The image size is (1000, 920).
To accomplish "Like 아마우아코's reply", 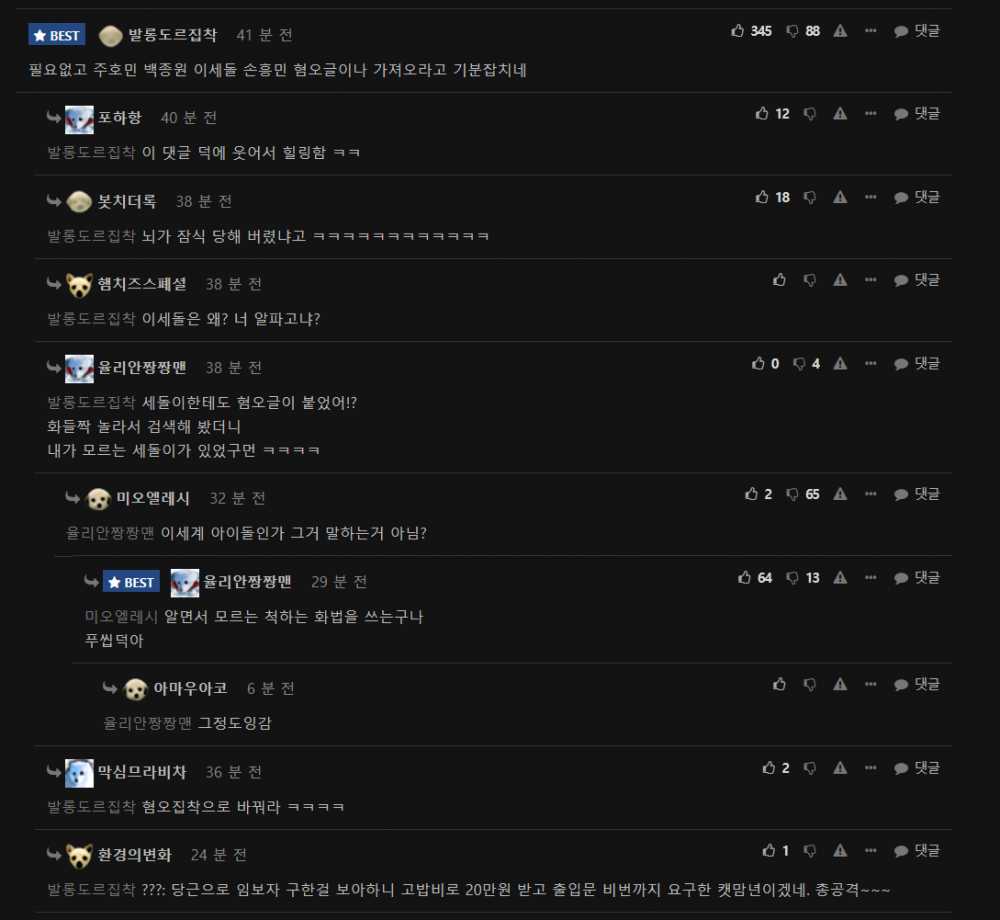I will pyautogui.click(x=780, y=684).
